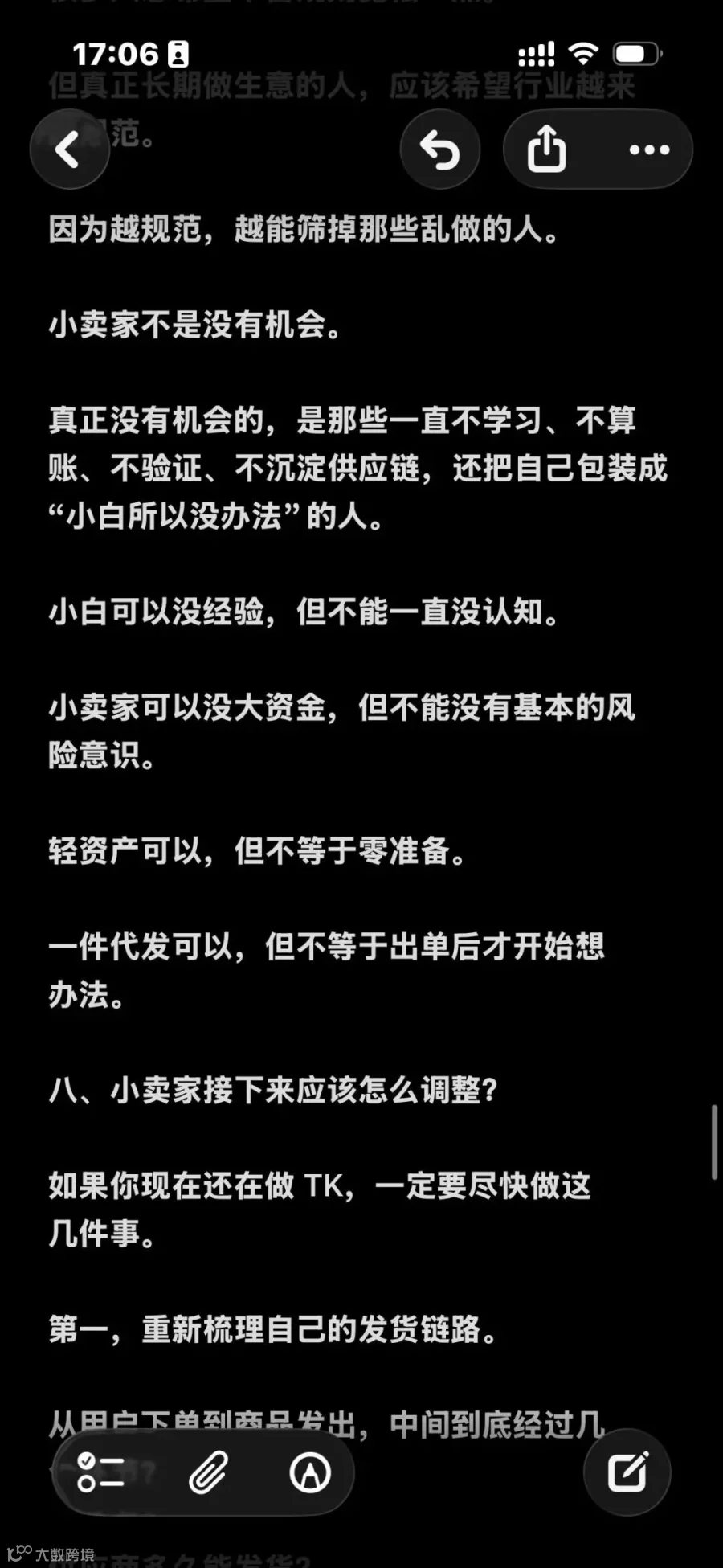This screenshot has width=723, height=1568.
Task: Open the three-dot more options menu
Action: (649, 149)
